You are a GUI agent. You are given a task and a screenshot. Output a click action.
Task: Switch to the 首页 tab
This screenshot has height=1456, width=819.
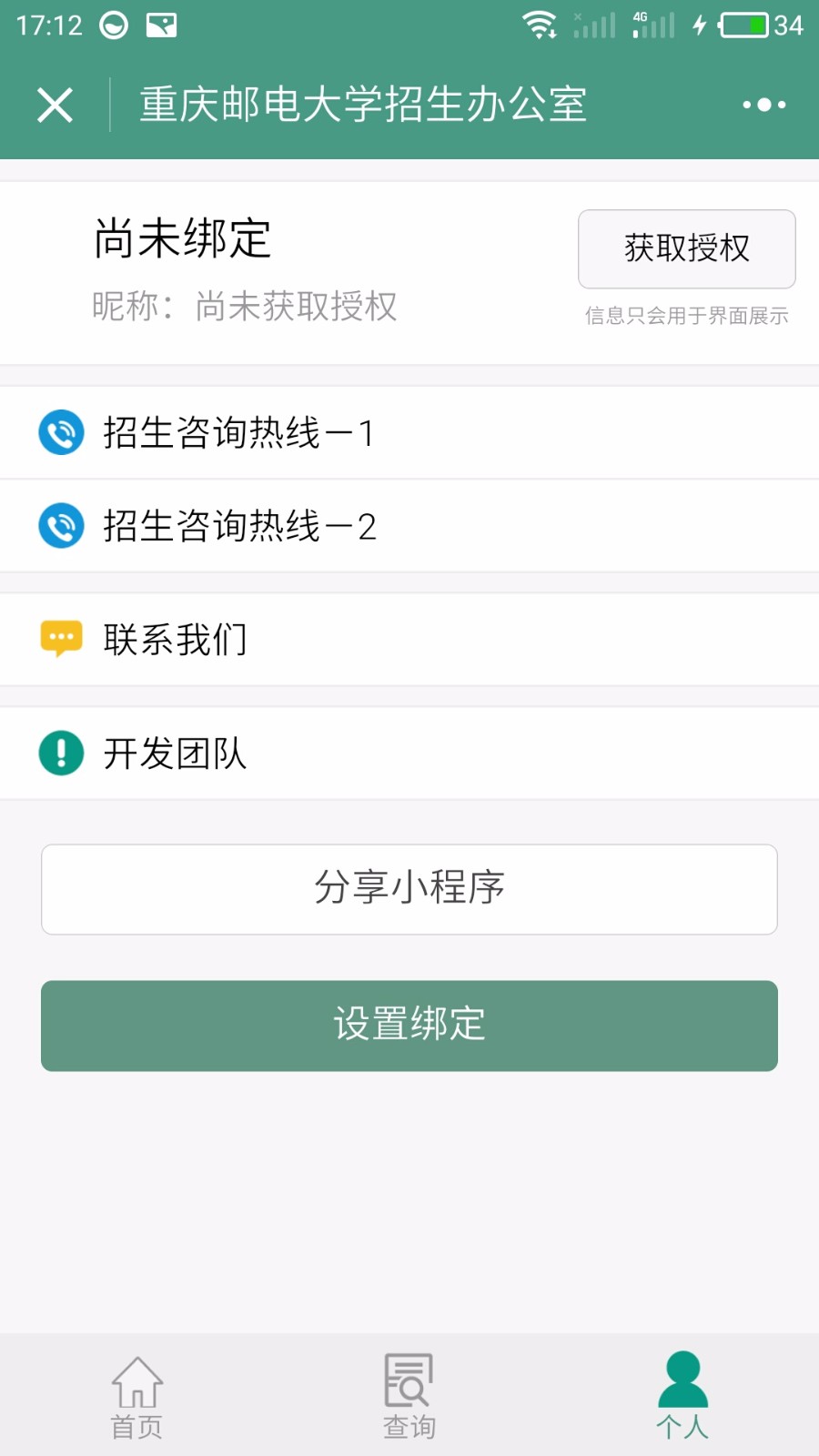click(x=136, y=1397)
